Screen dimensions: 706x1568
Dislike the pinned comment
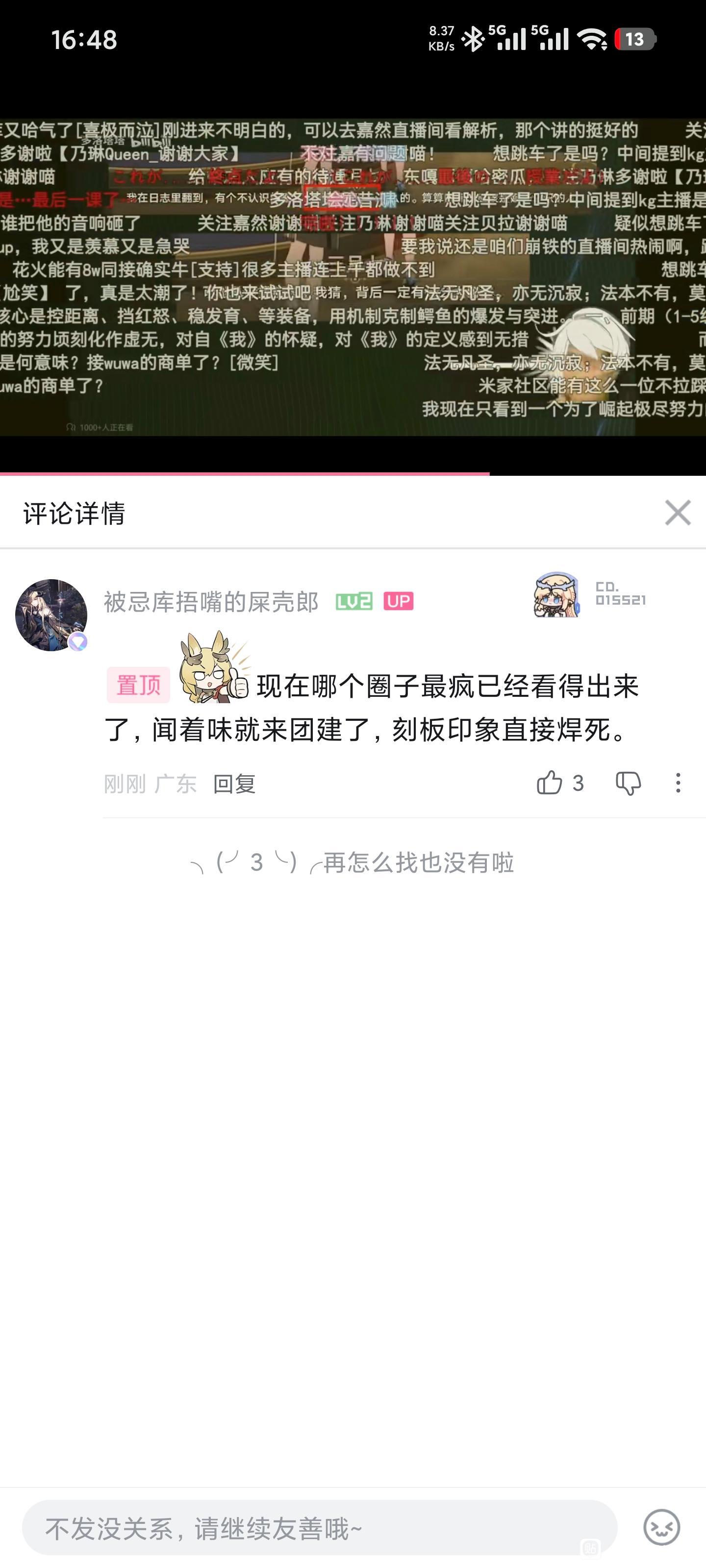point(628,783)
